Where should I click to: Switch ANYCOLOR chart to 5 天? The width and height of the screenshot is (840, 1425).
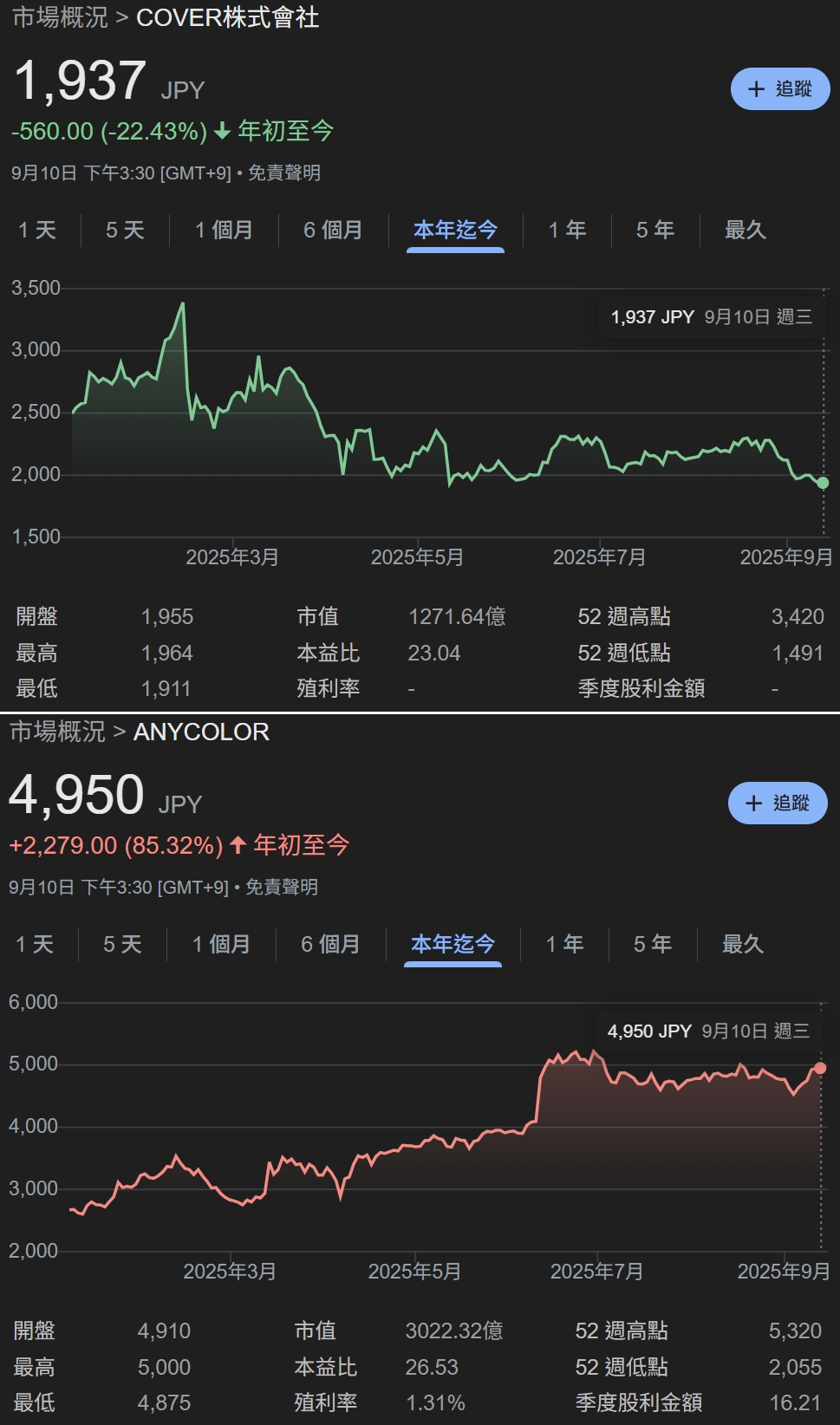[x=122, y=945]
